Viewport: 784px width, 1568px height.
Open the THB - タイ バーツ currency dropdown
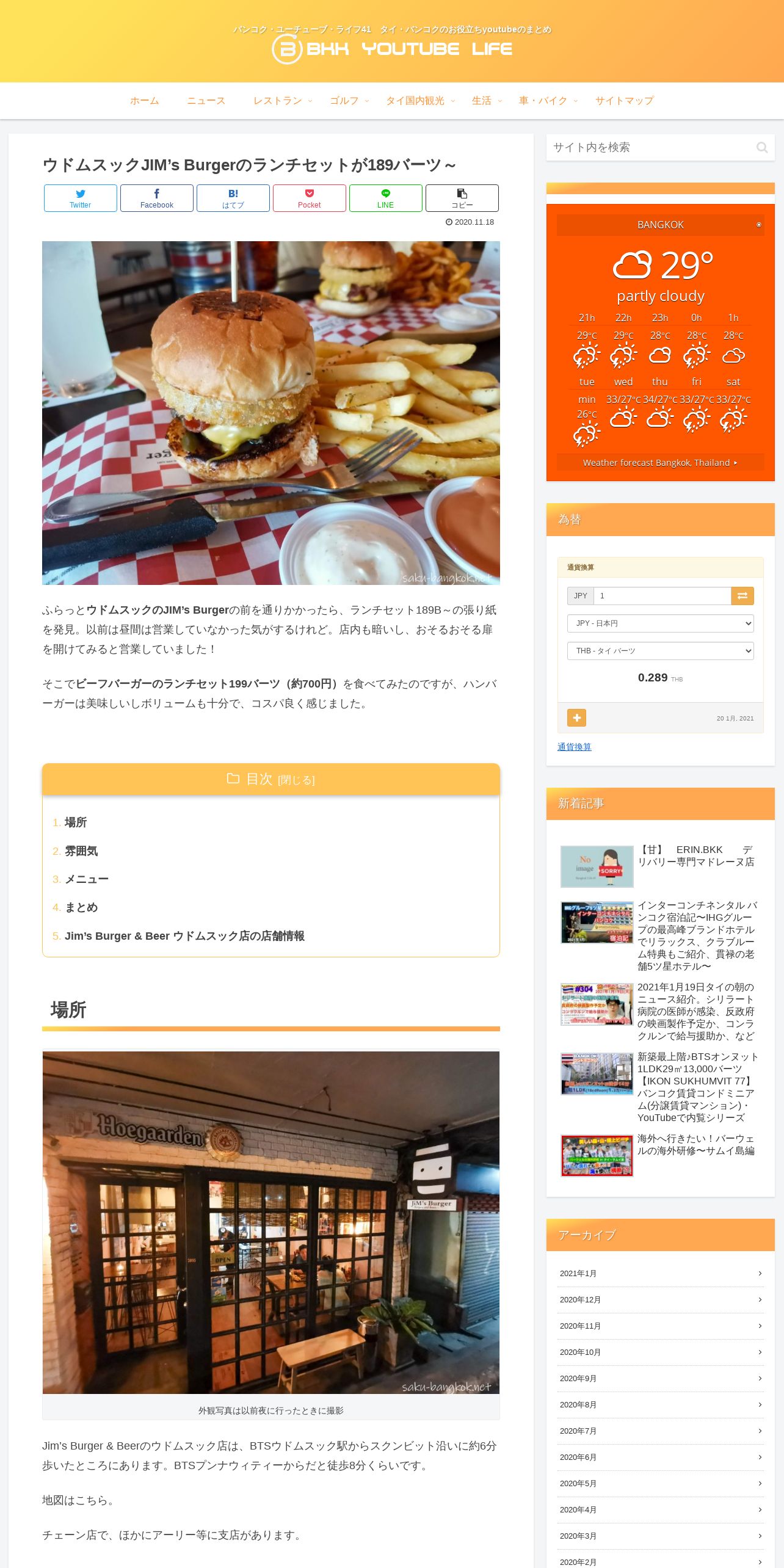[660, 651]
